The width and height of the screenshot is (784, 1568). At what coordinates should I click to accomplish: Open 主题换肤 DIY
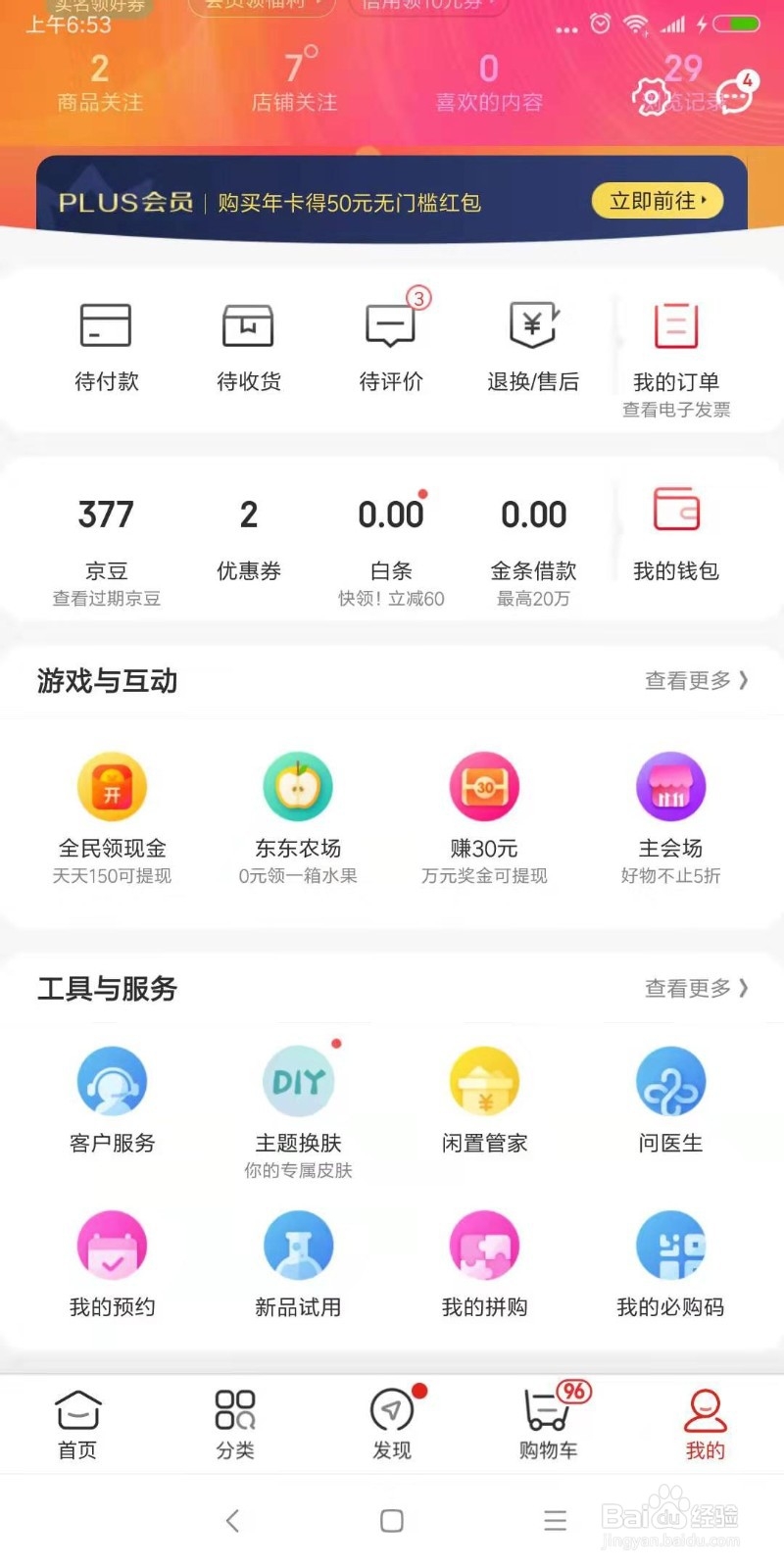pyautogui.click(x=298, y=1102)
